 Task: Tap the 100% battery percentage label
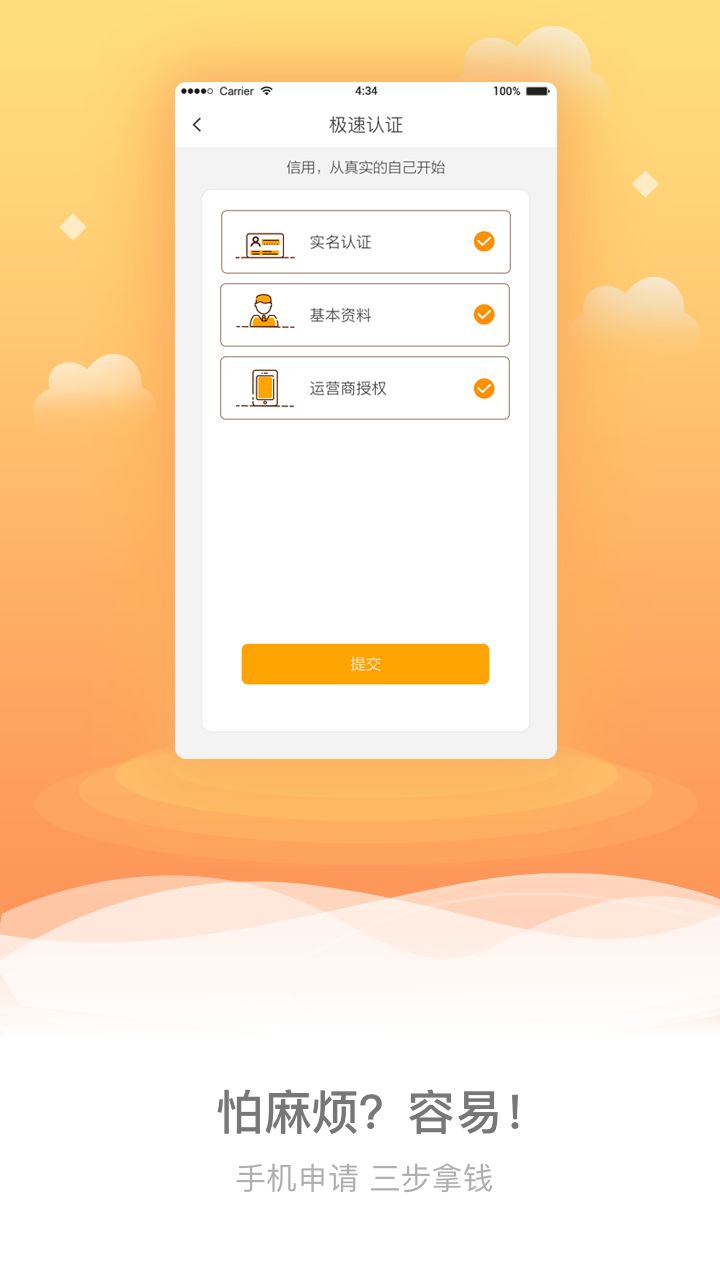[506, 91]
